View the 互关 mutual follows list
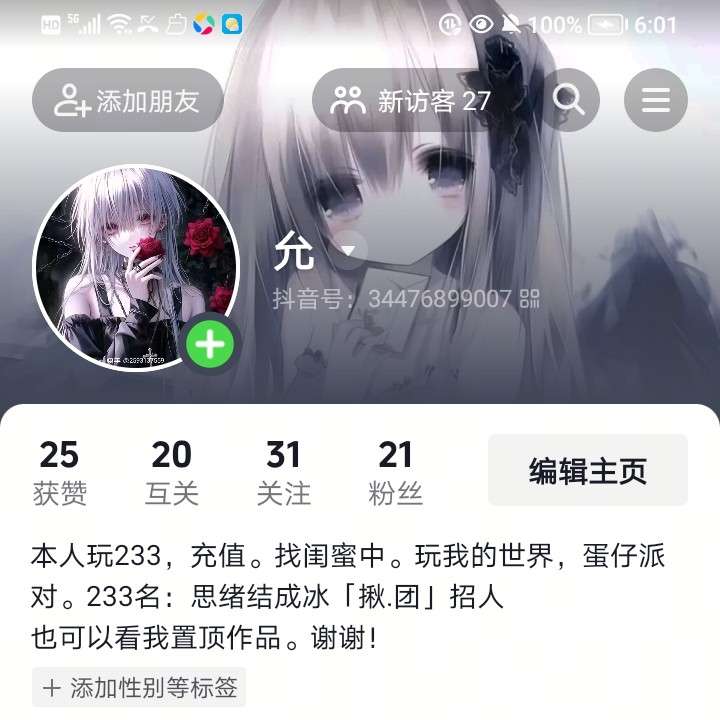Screen dimensions: 720x720 pos(171,471)
